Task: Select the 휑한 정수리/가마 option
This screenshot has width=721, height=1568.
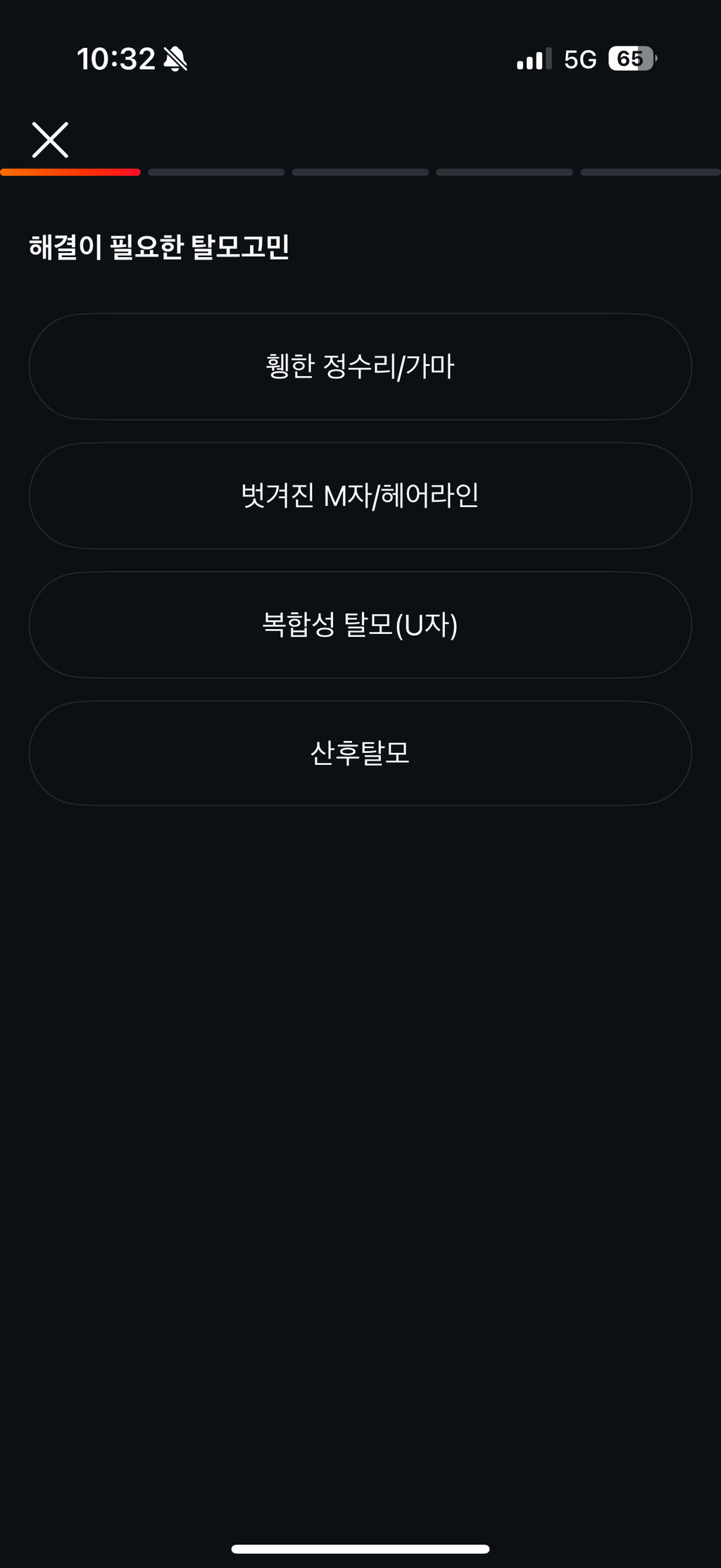Action: [x=360, y=366]
